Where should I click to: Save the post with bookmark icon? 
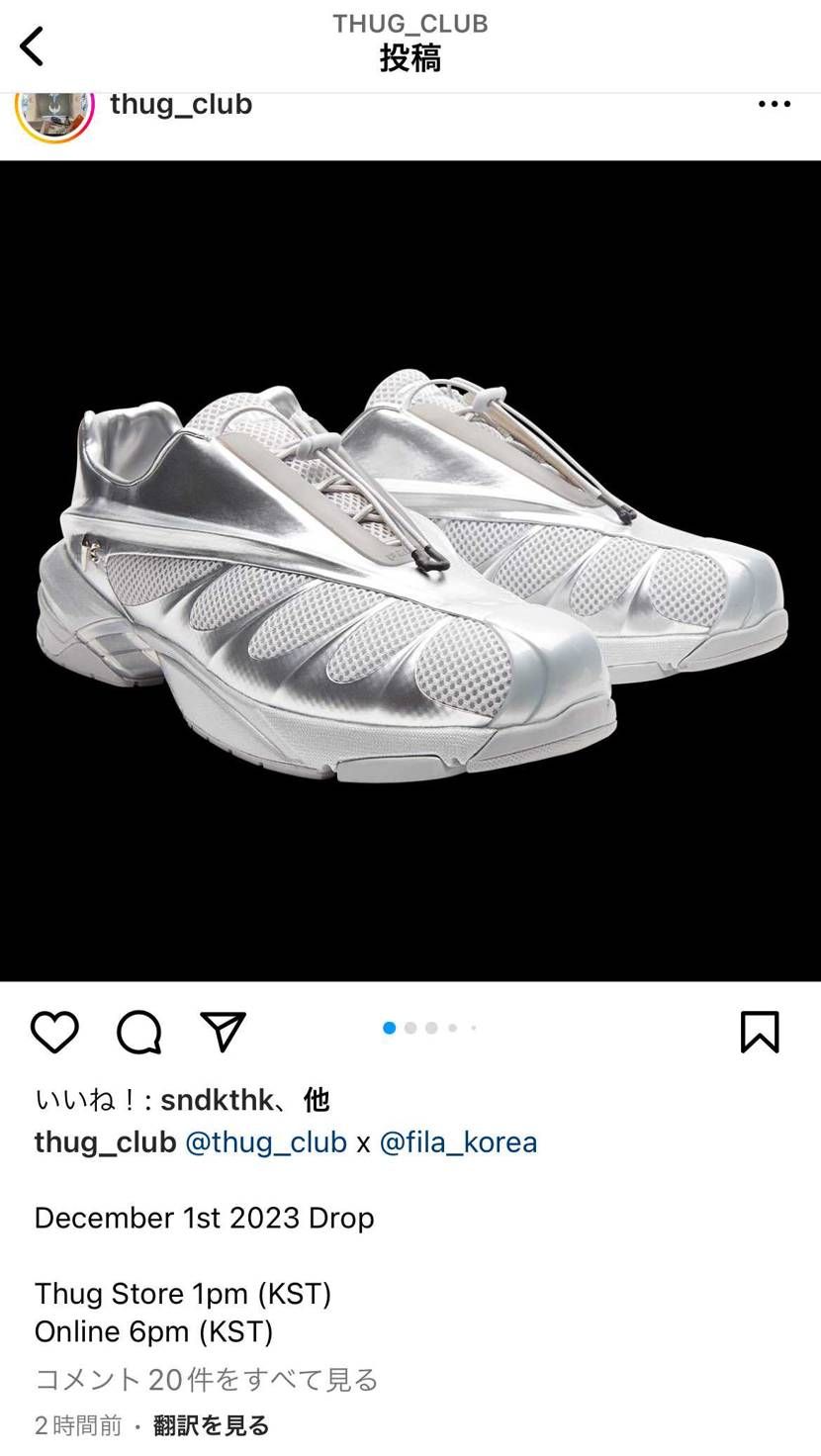coord(760,1032)
